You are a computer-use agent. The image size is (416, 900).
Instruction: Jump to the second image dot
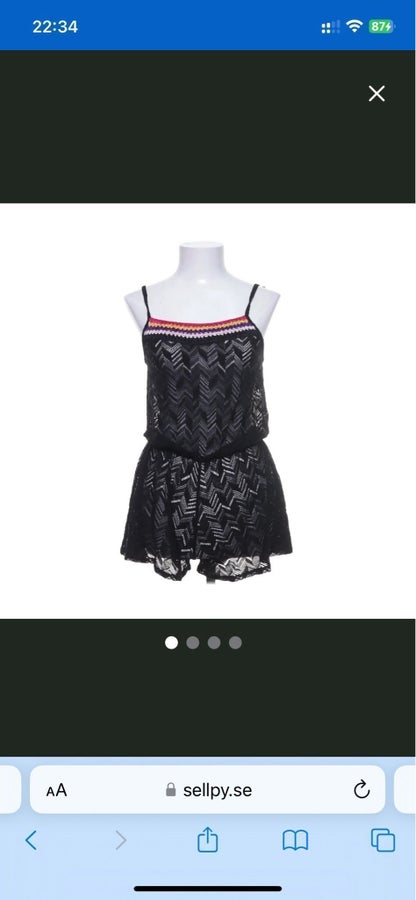193,643
